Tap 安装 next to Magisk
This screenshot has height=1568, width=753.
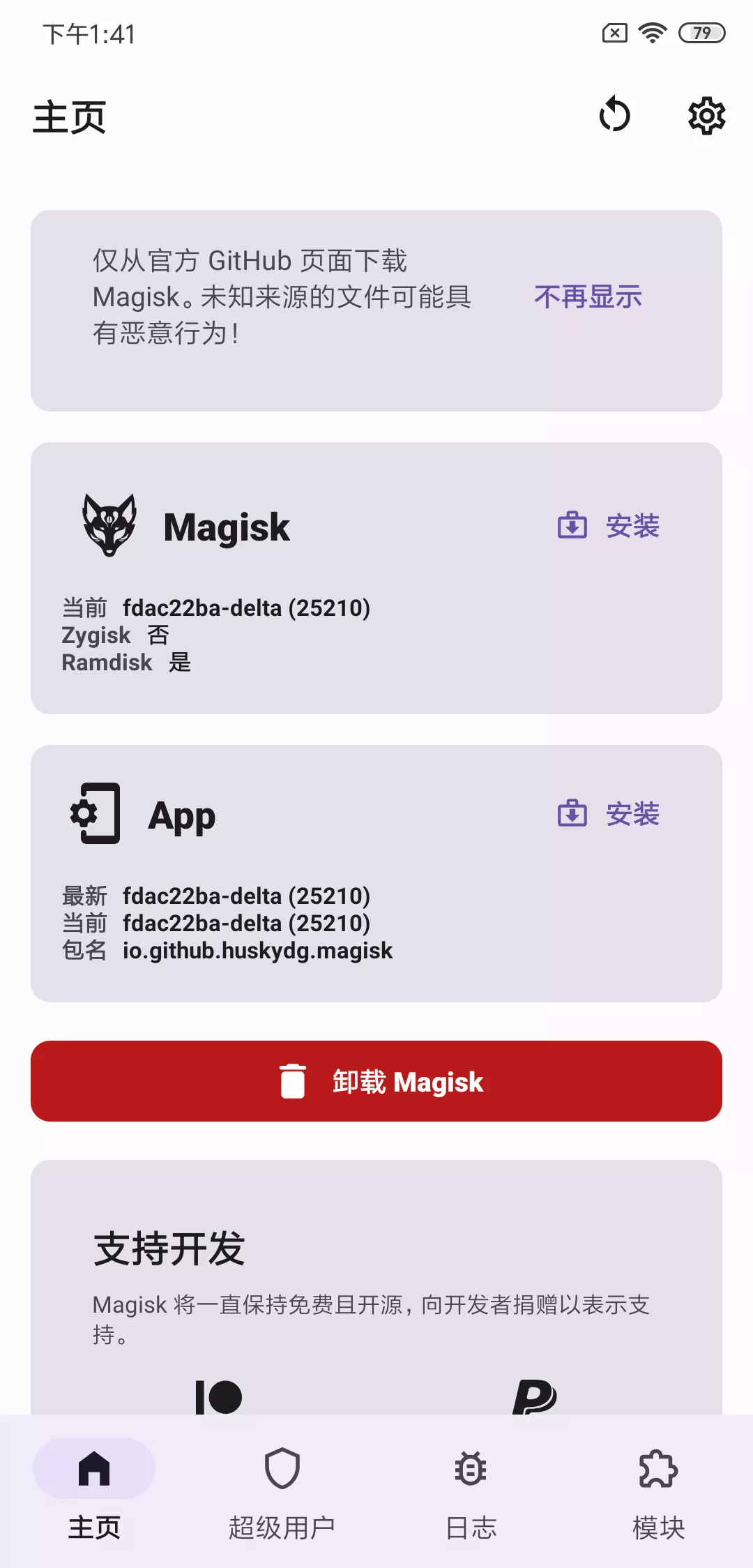633,527
